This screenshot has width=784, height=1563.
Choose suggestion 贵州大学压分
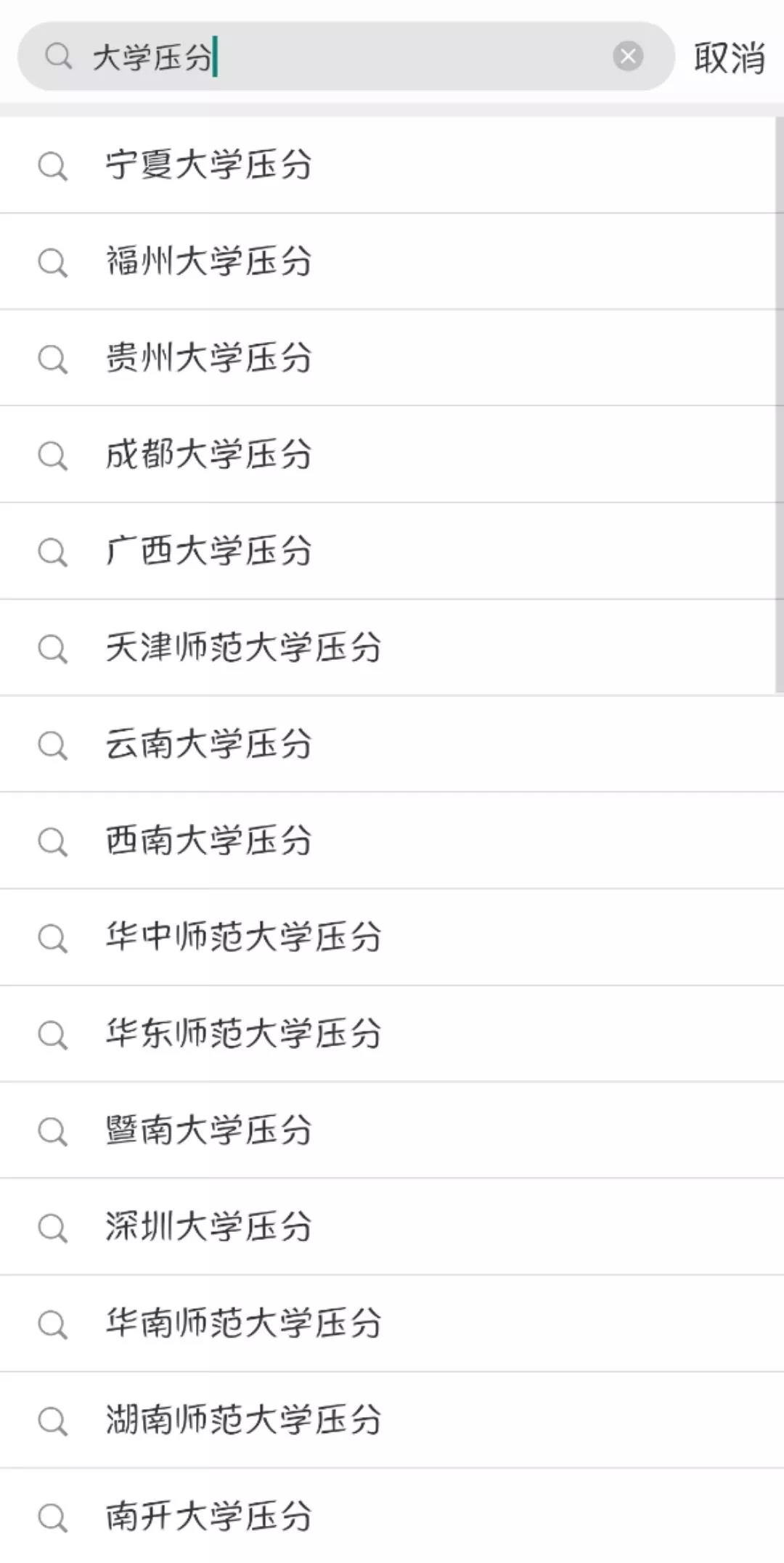(392, 359)
